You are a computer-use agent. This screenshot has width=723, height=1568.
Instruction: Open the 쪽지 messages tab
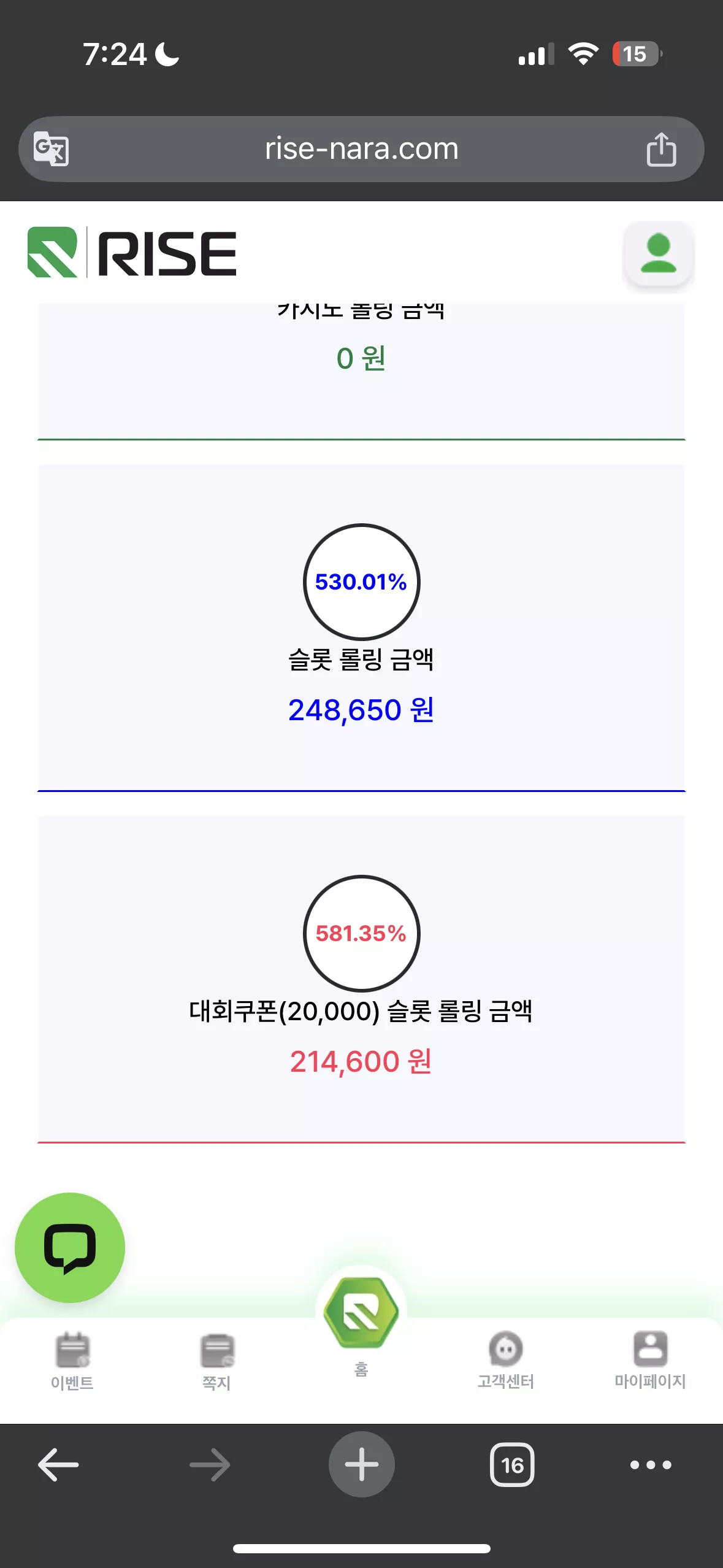click(x=217, y=1361)
